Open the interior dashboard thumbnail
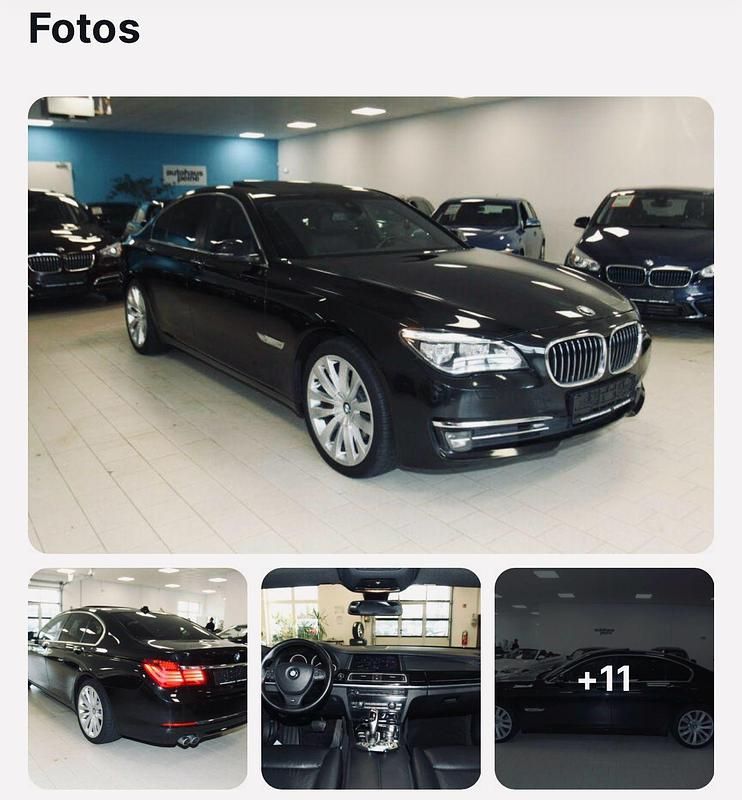This screenshot has height=800, width=742. (x=370, y=677)
